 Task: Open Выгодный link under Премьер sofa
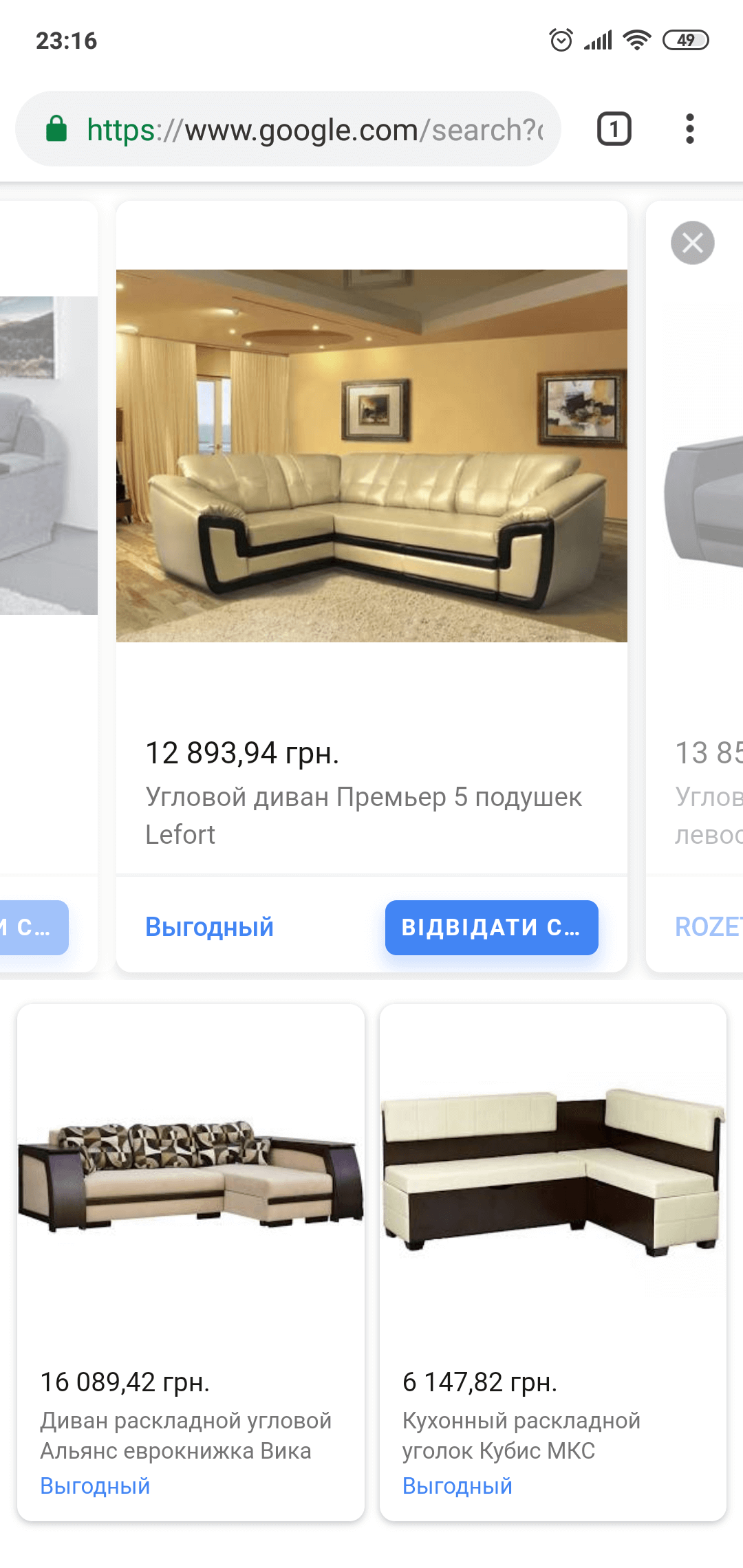[x=209, y=927]
